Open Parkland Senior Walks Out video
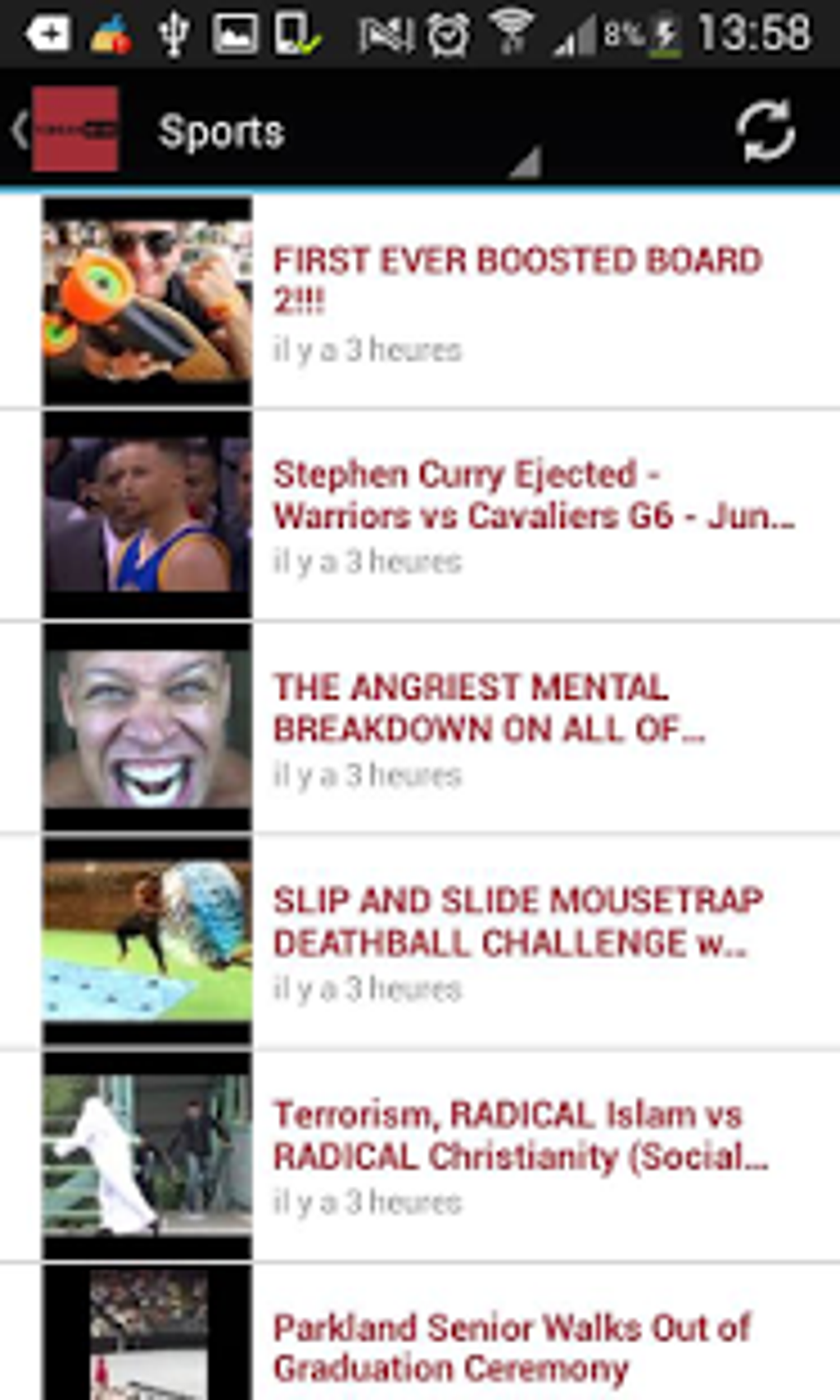This screenshot has width=840, height=1400. click(511, 1346)
